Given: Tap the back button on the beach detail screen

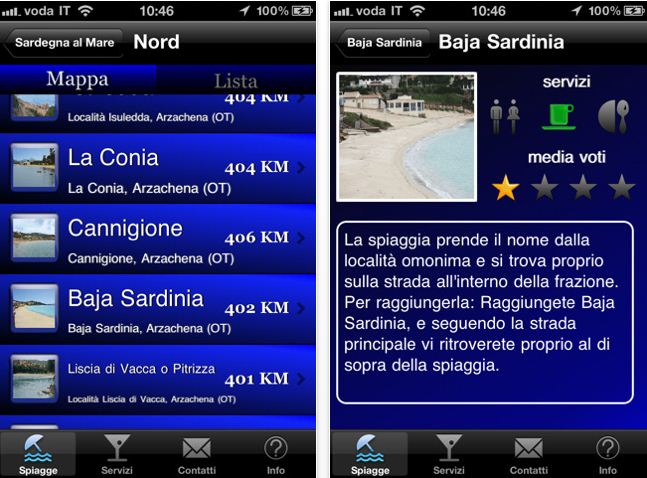Looking at the screenshot, I should click(x=382, y=43).
